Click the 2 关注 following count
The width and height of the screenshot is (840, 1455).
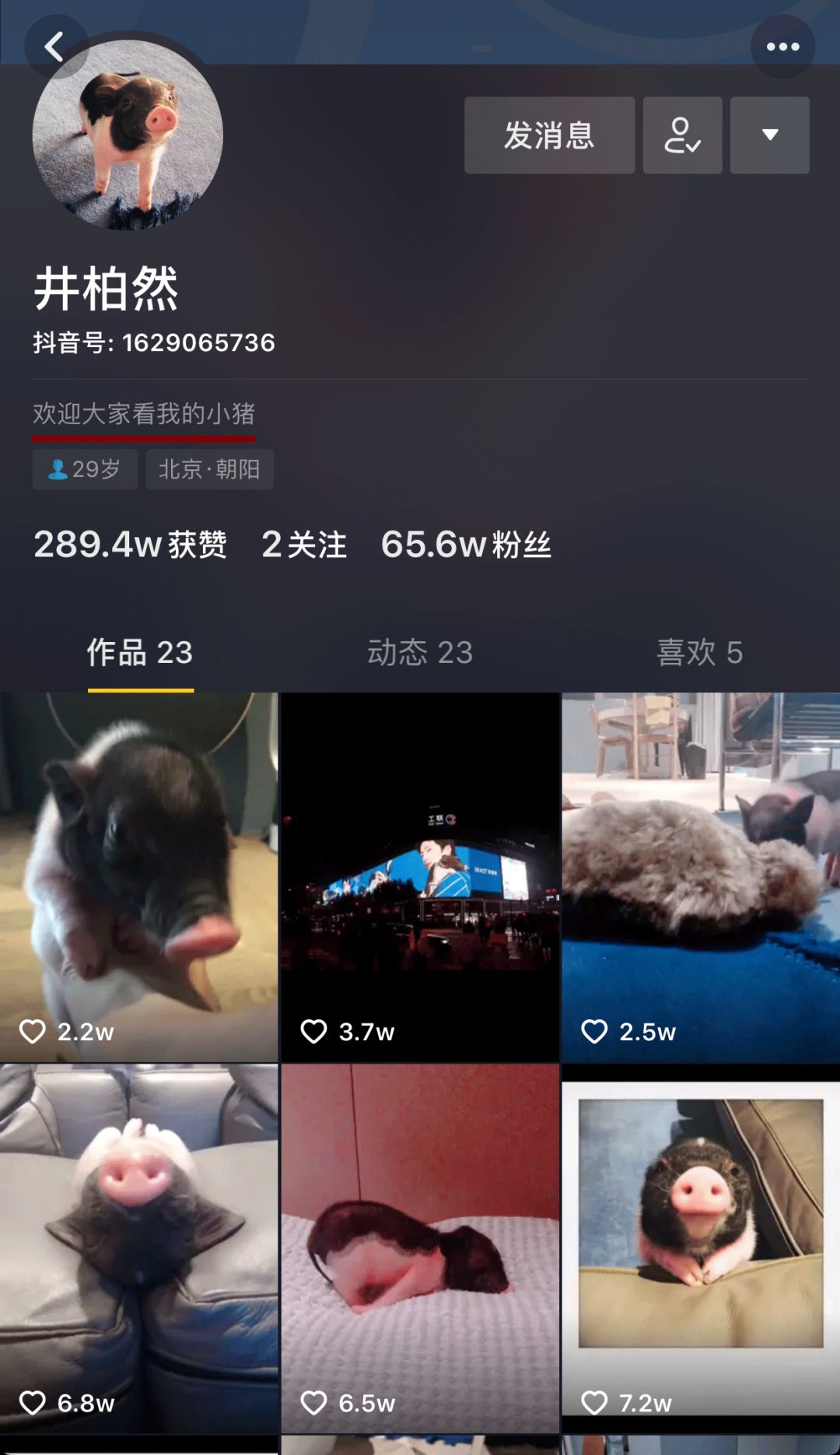pyautogui.click(x=303, y=546)
